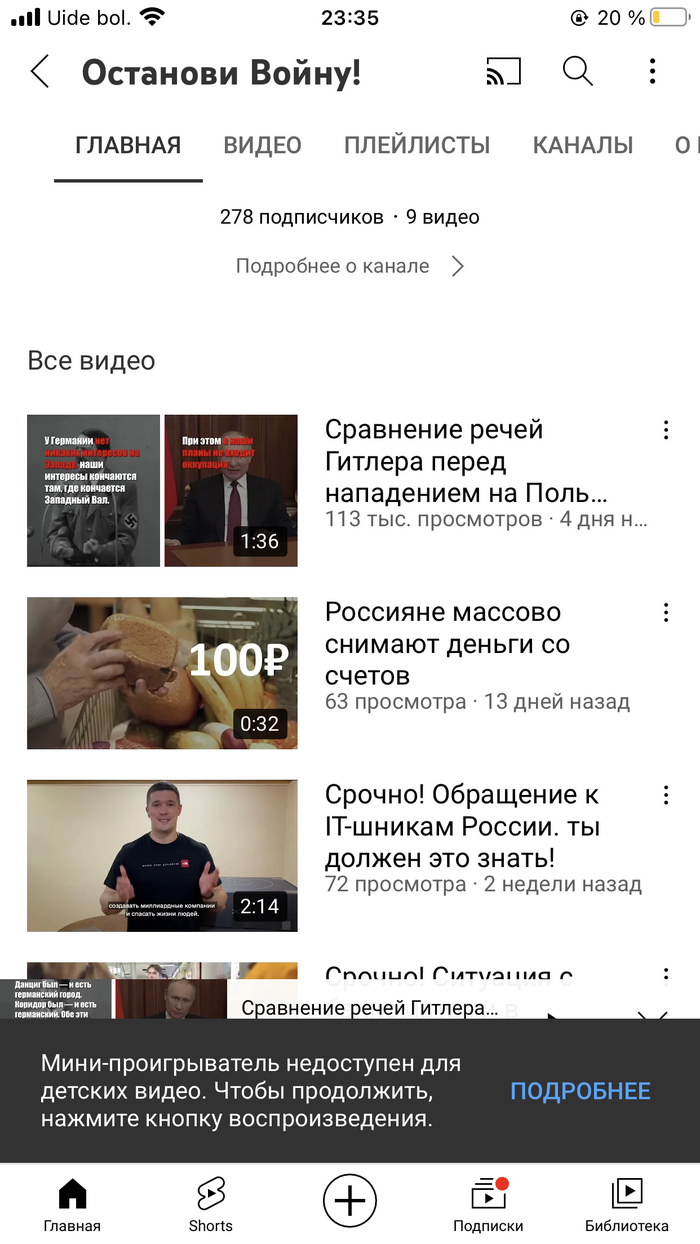Open Подробнее о канале details
This screenshot has height=1244, width=700.
(350, 266)
